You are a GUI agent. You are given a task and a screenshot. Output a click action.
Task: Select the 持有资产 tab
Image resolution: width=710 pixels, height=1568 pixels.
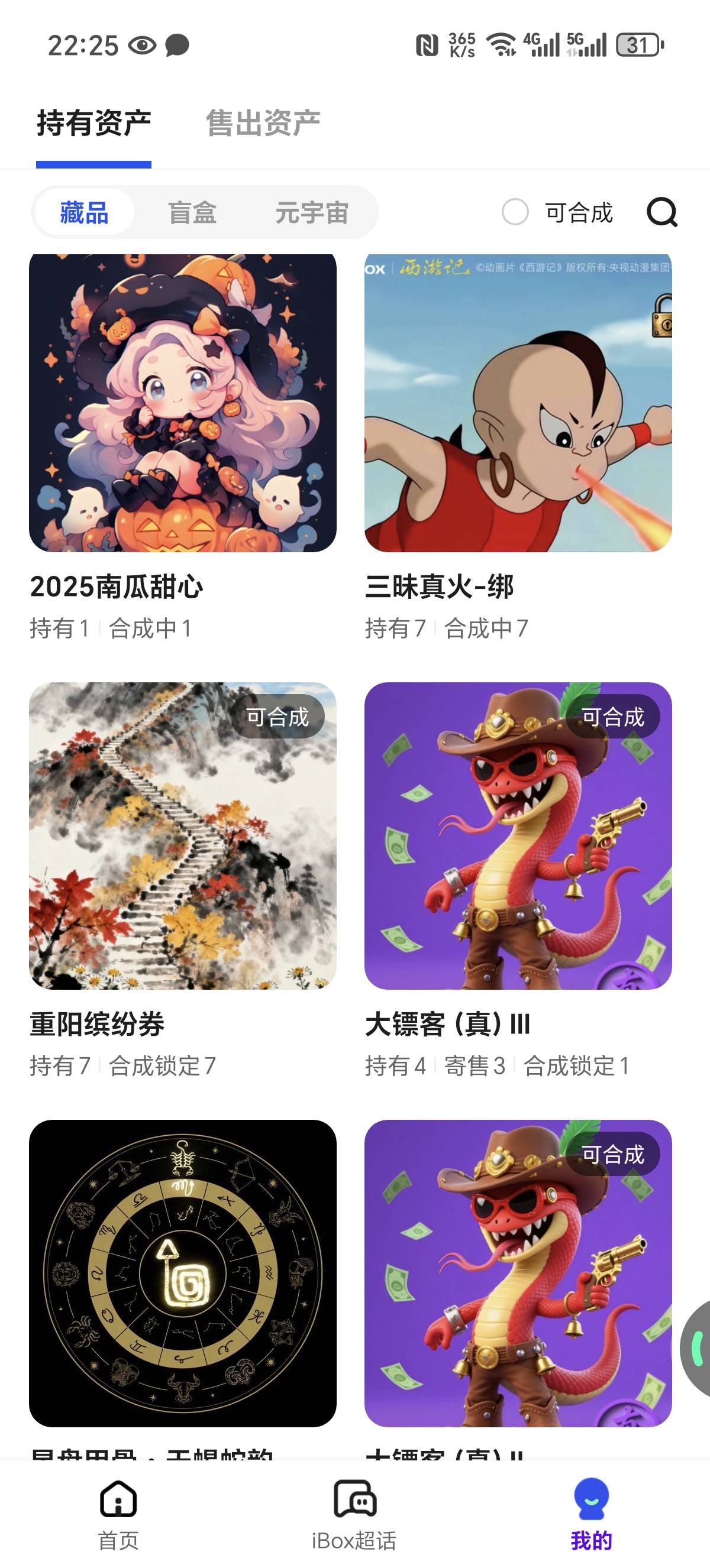[93, 124]
